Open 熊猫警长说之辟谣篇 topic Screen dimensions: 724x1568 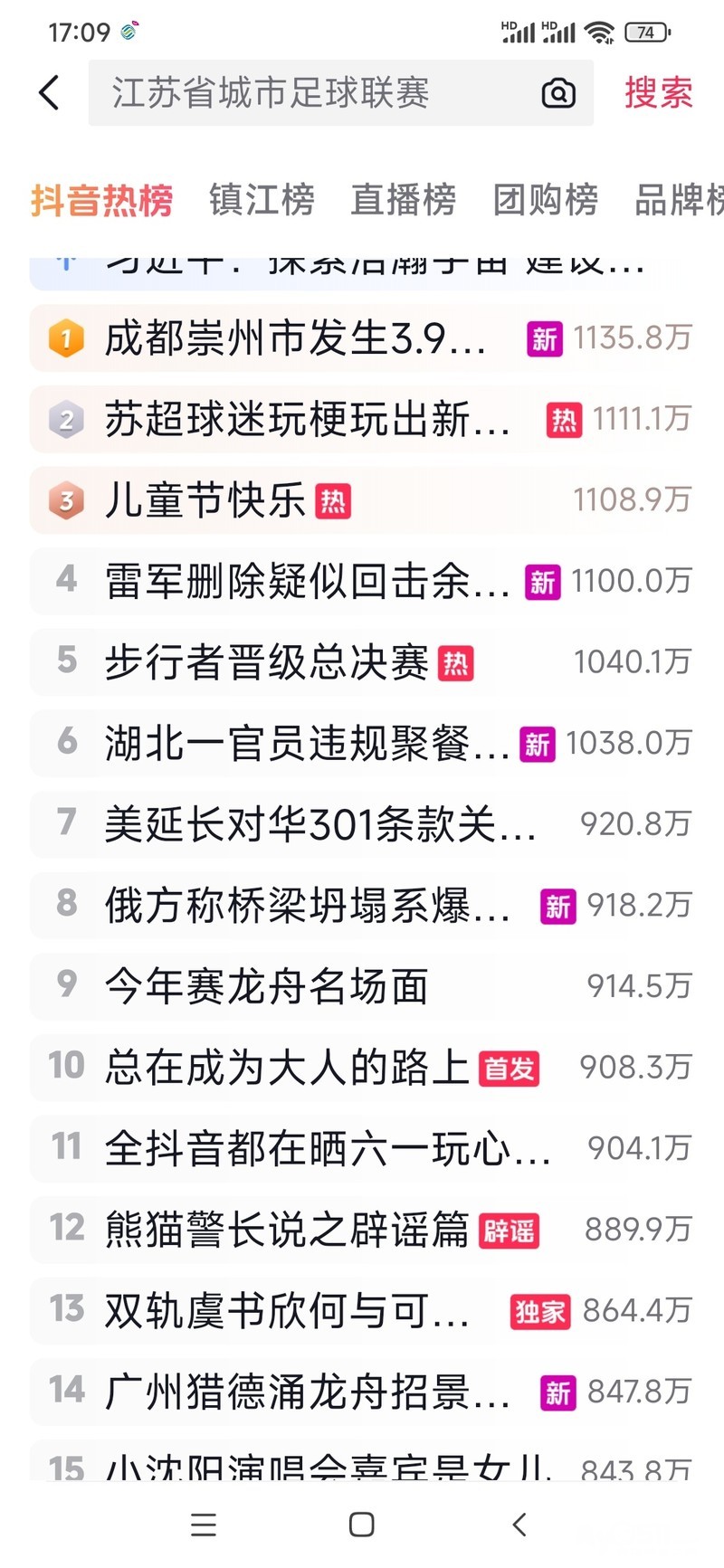click(x=286, y=1230)
